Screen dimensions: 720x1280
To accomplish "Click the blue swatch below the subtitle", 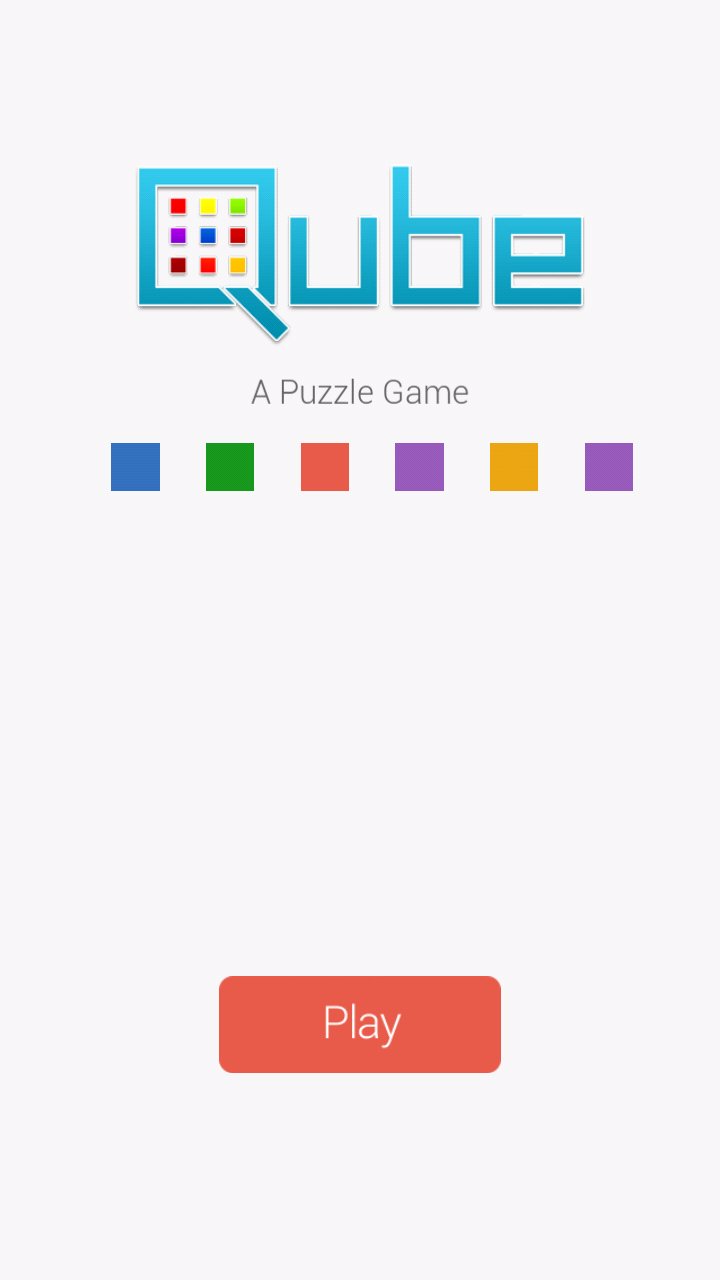I will 135,467.
